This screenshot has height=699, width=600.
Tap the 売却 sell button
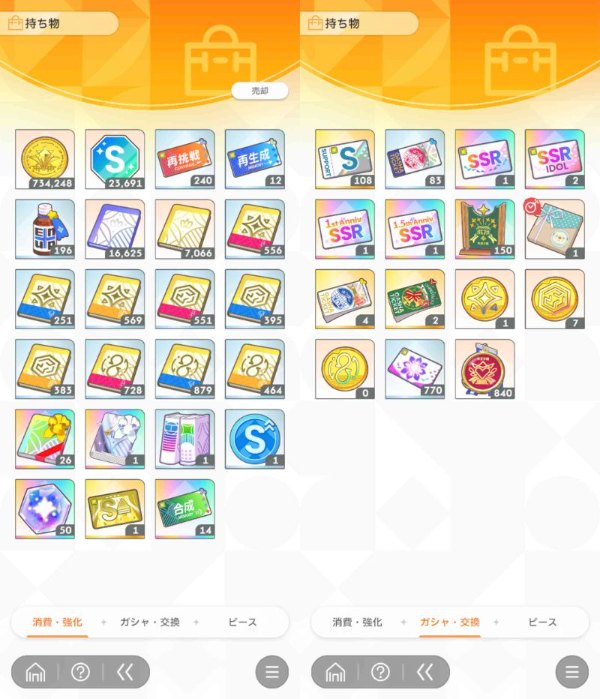tap(260, 91)
